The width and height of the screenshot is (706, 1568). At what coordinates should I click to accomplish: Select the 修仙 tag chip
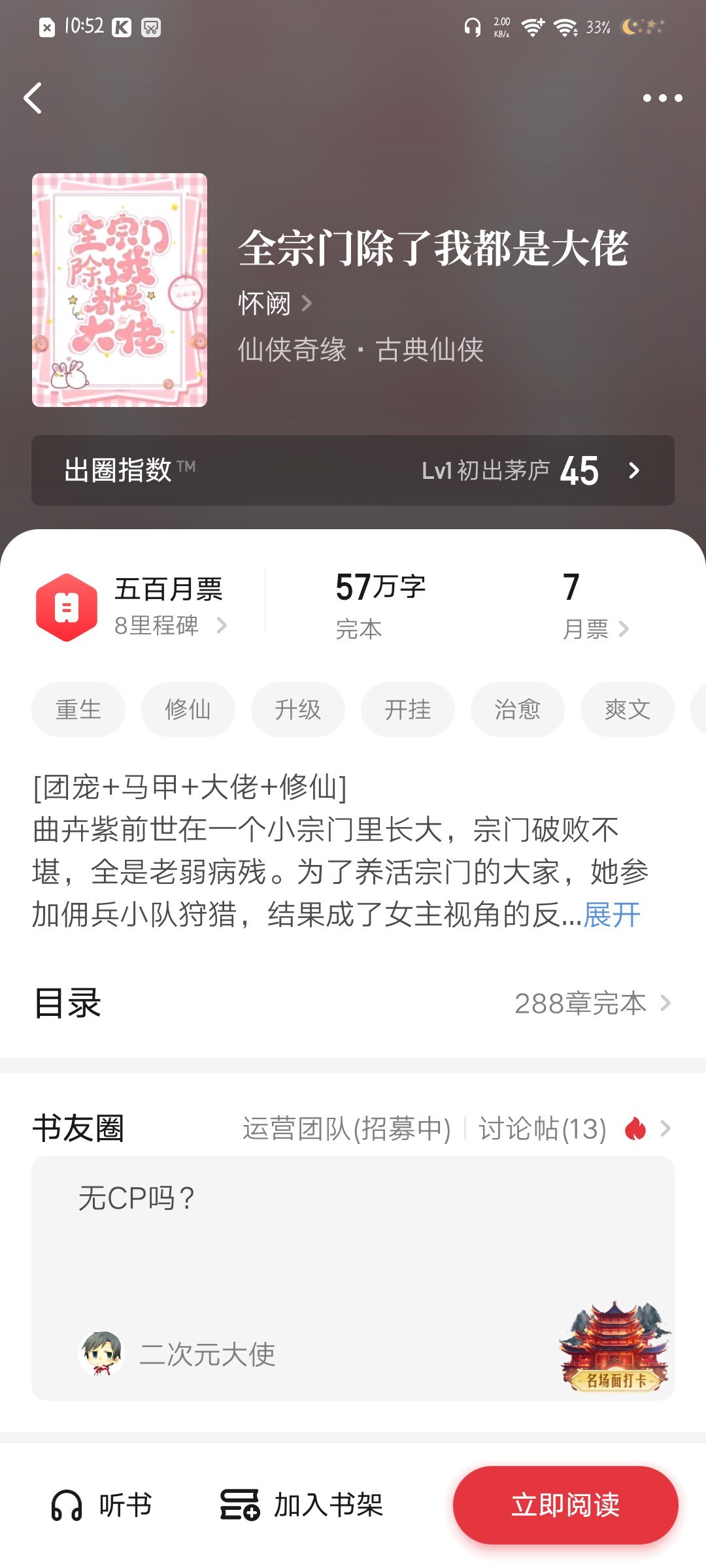(x=188, y=710)
